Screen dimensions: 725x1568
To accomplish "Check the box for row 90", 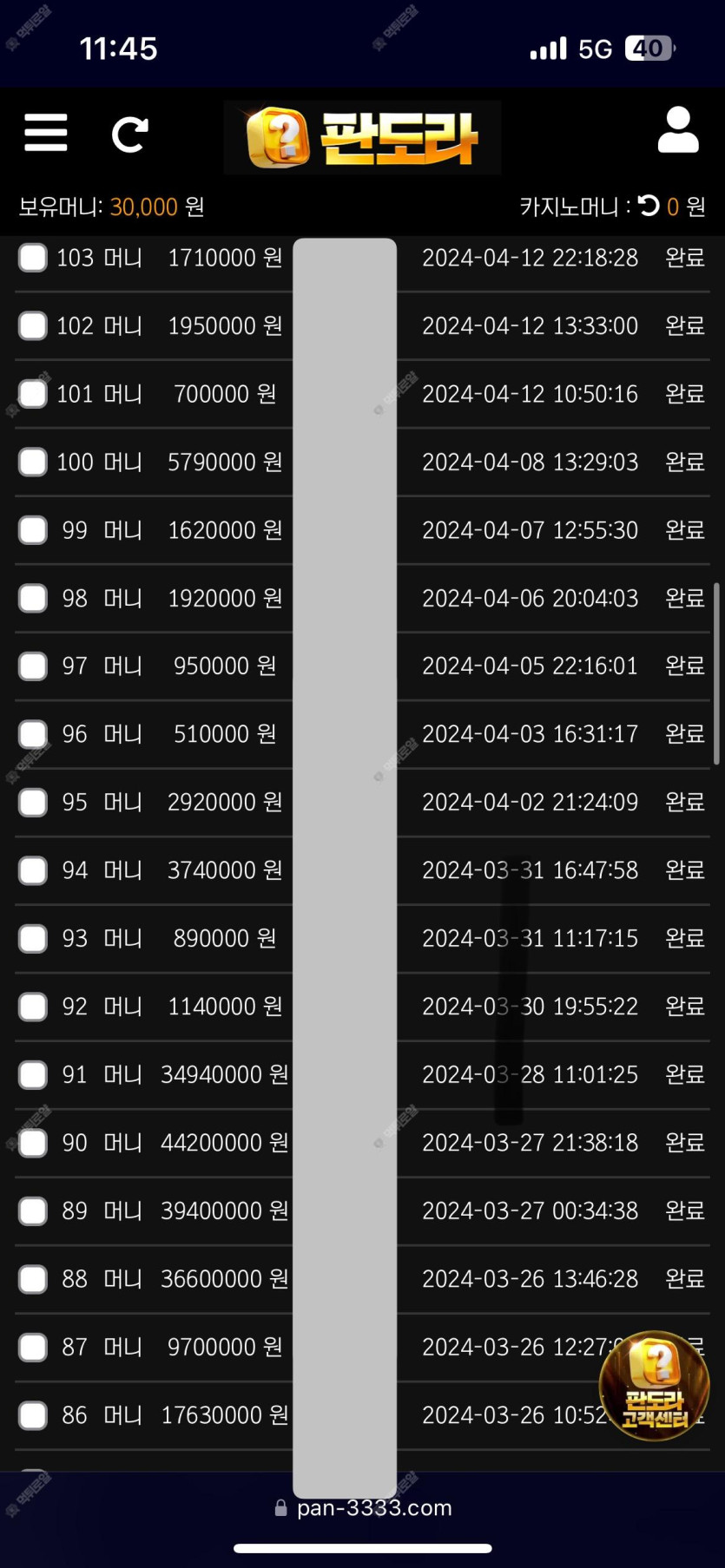I will pos(33,1143).
